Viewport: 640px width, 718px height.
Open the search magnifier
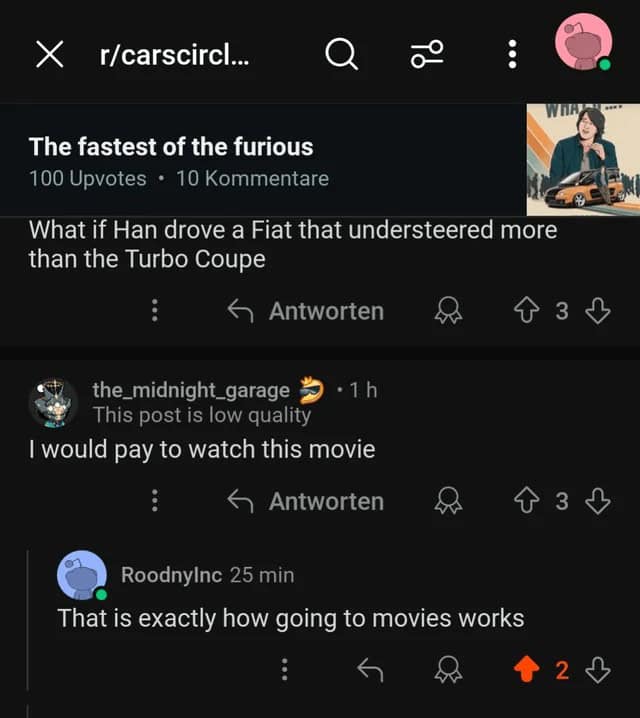click(x=341, y=56)
